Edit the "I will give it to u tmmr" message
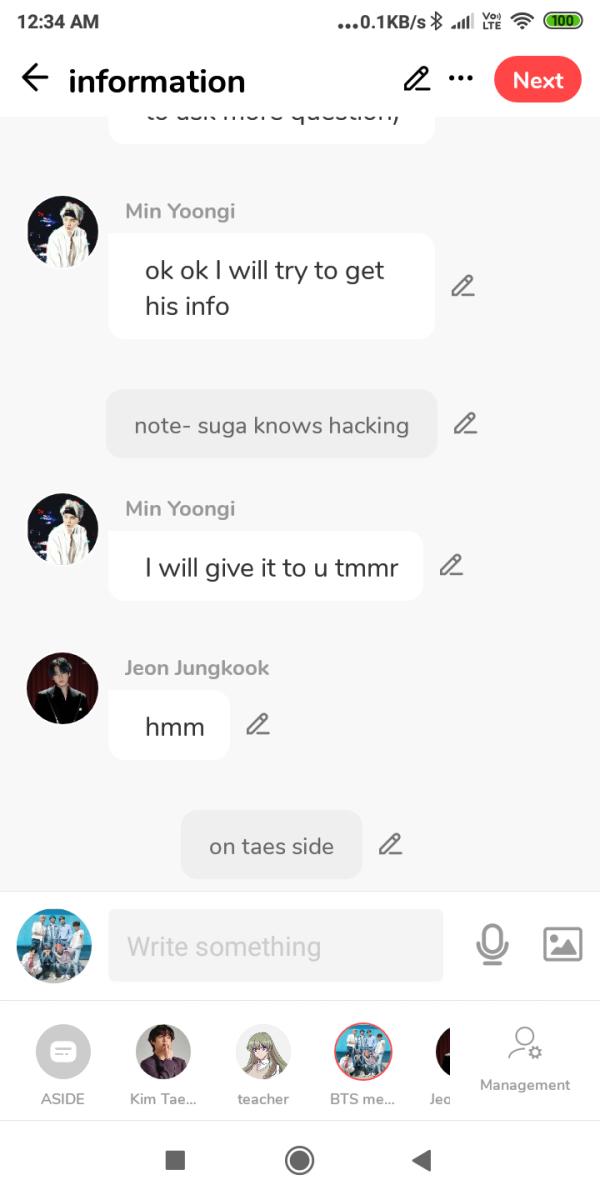The height and width of the screenshot is (1200, 600). click(451, 566)
